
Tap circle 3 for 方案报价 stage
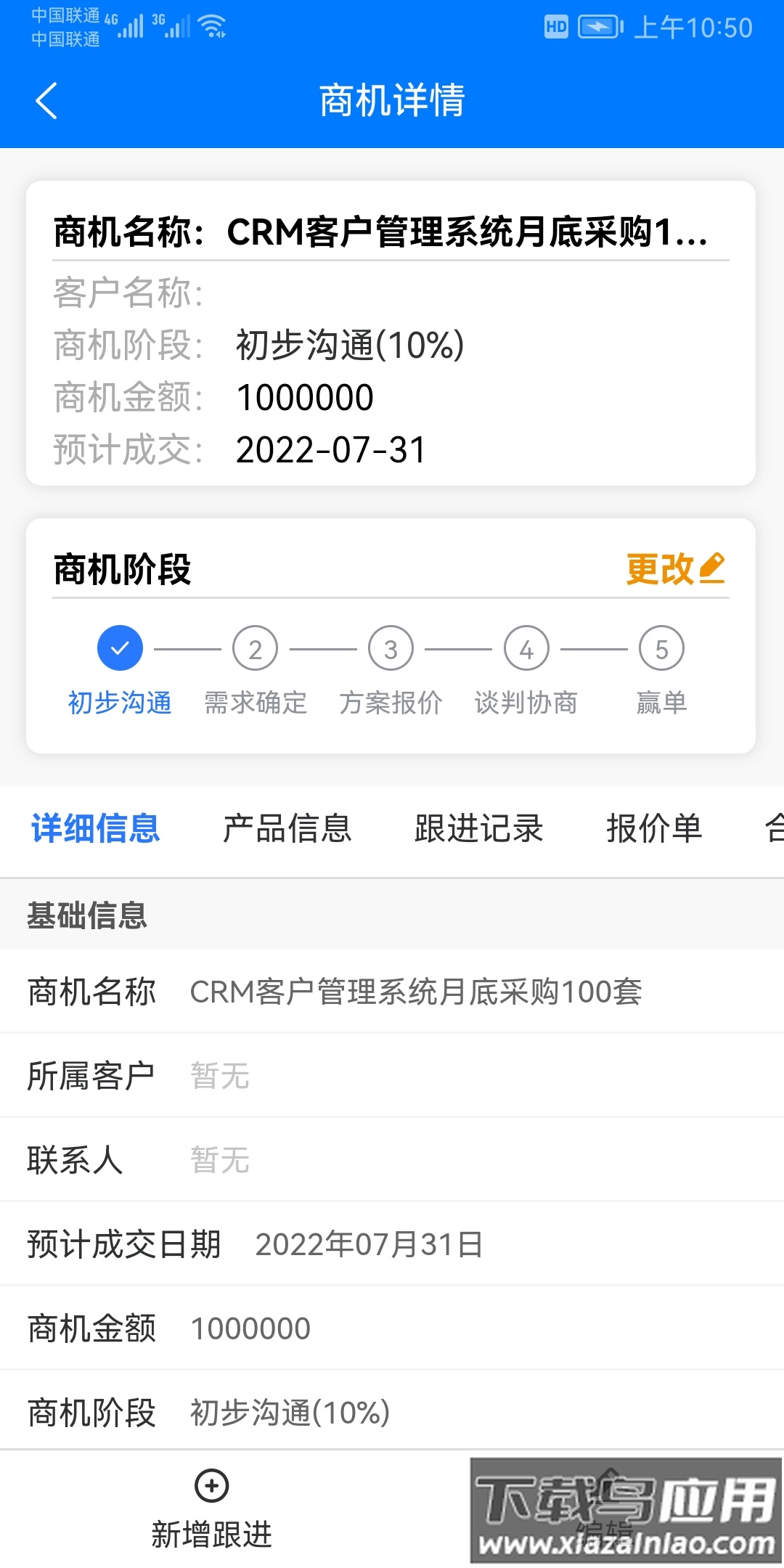click(390, 648)
